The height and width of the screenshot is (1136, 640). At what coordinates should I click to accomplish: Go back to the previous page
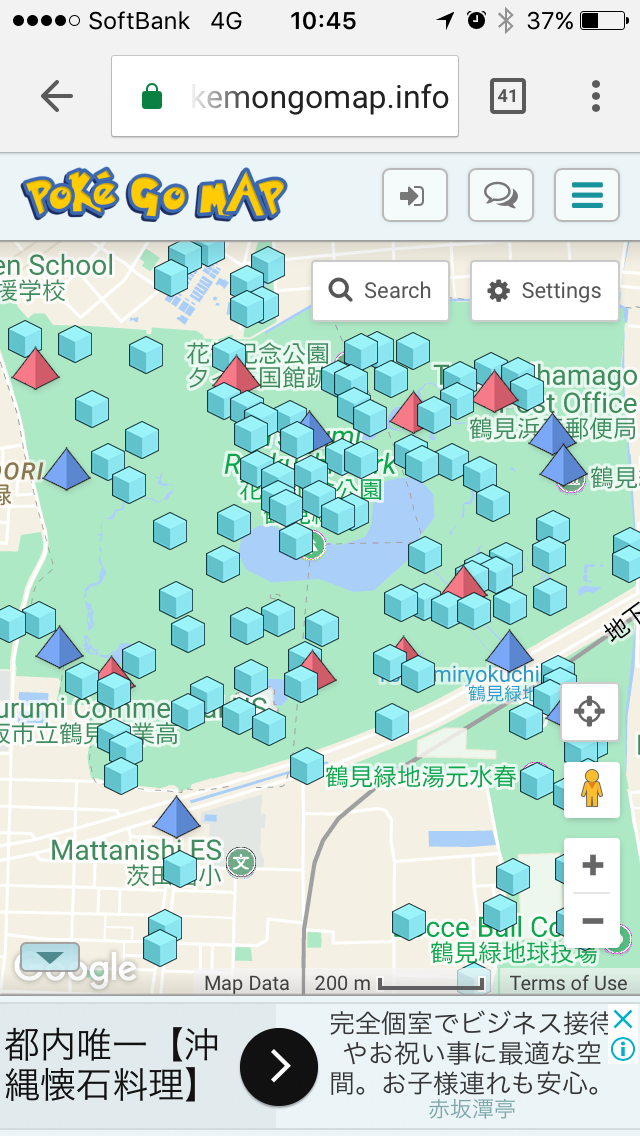click(57, 96)
